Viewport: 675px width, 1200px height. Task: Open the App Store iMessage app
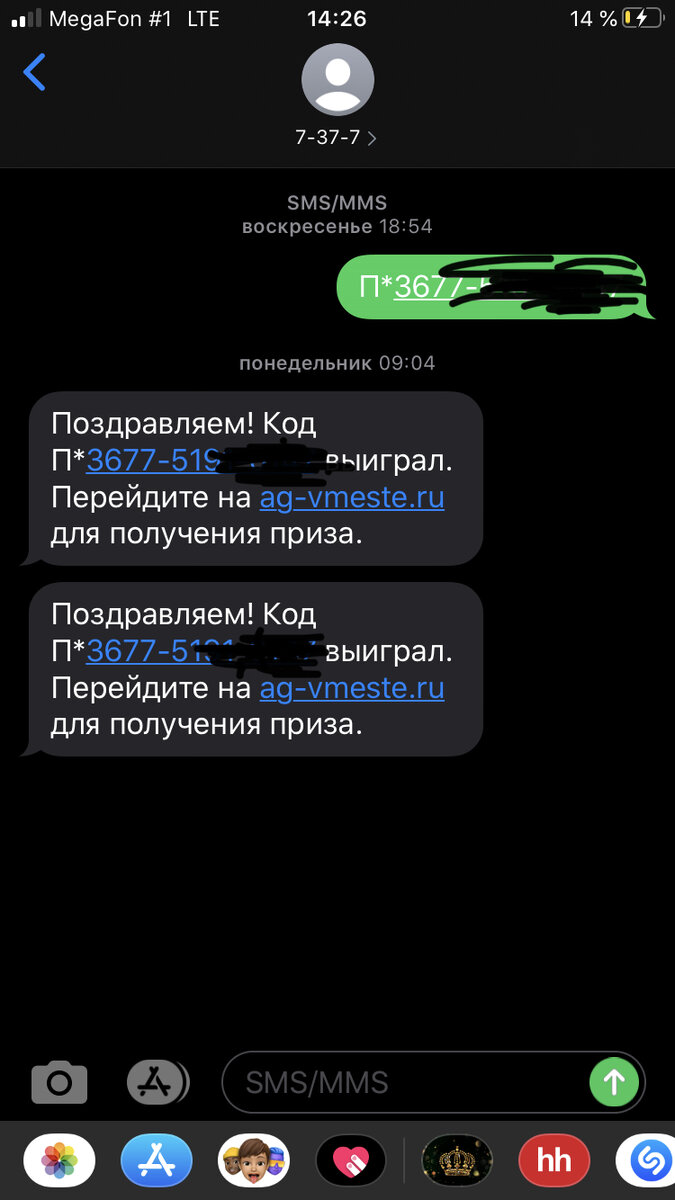pos(156,1160)
